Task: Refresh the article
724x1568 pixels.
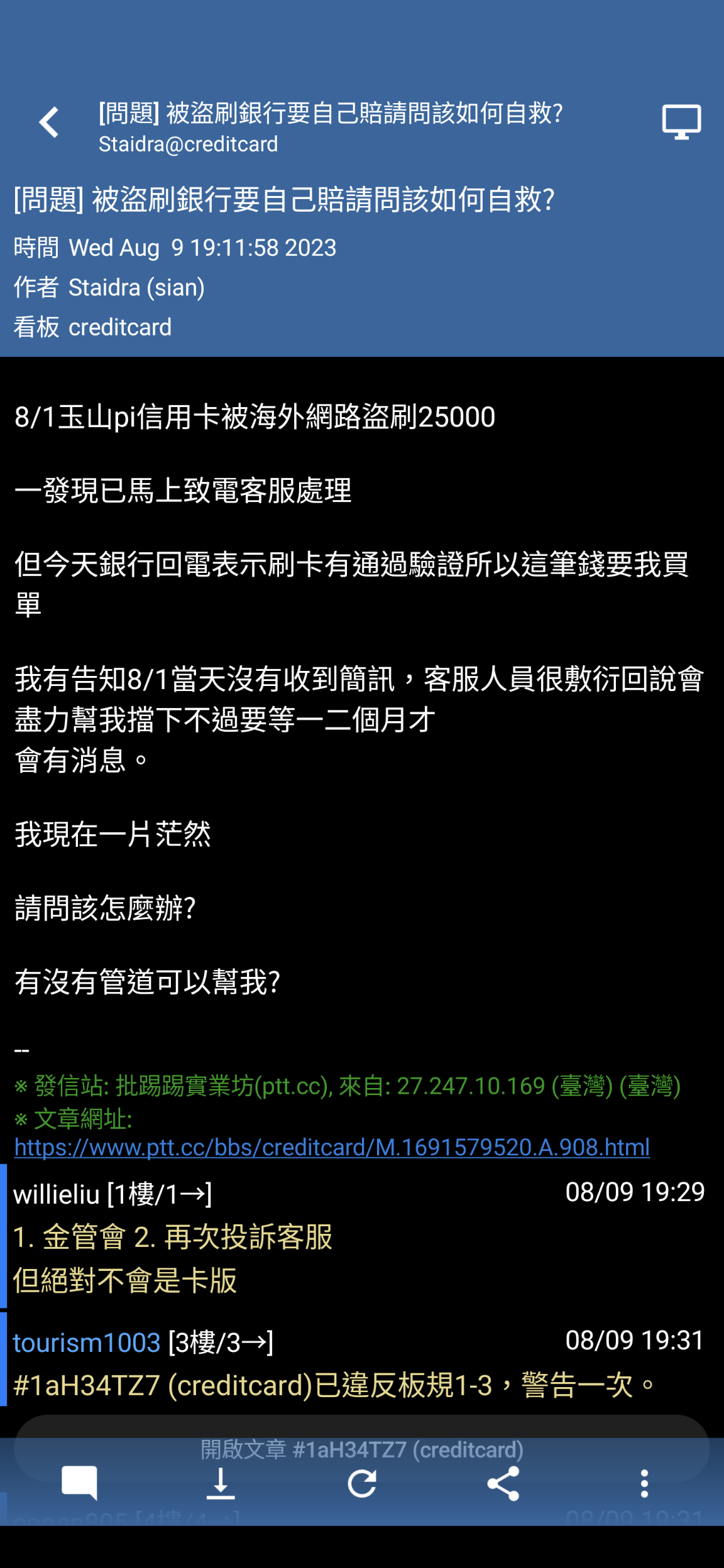Action: (362, 1483)
